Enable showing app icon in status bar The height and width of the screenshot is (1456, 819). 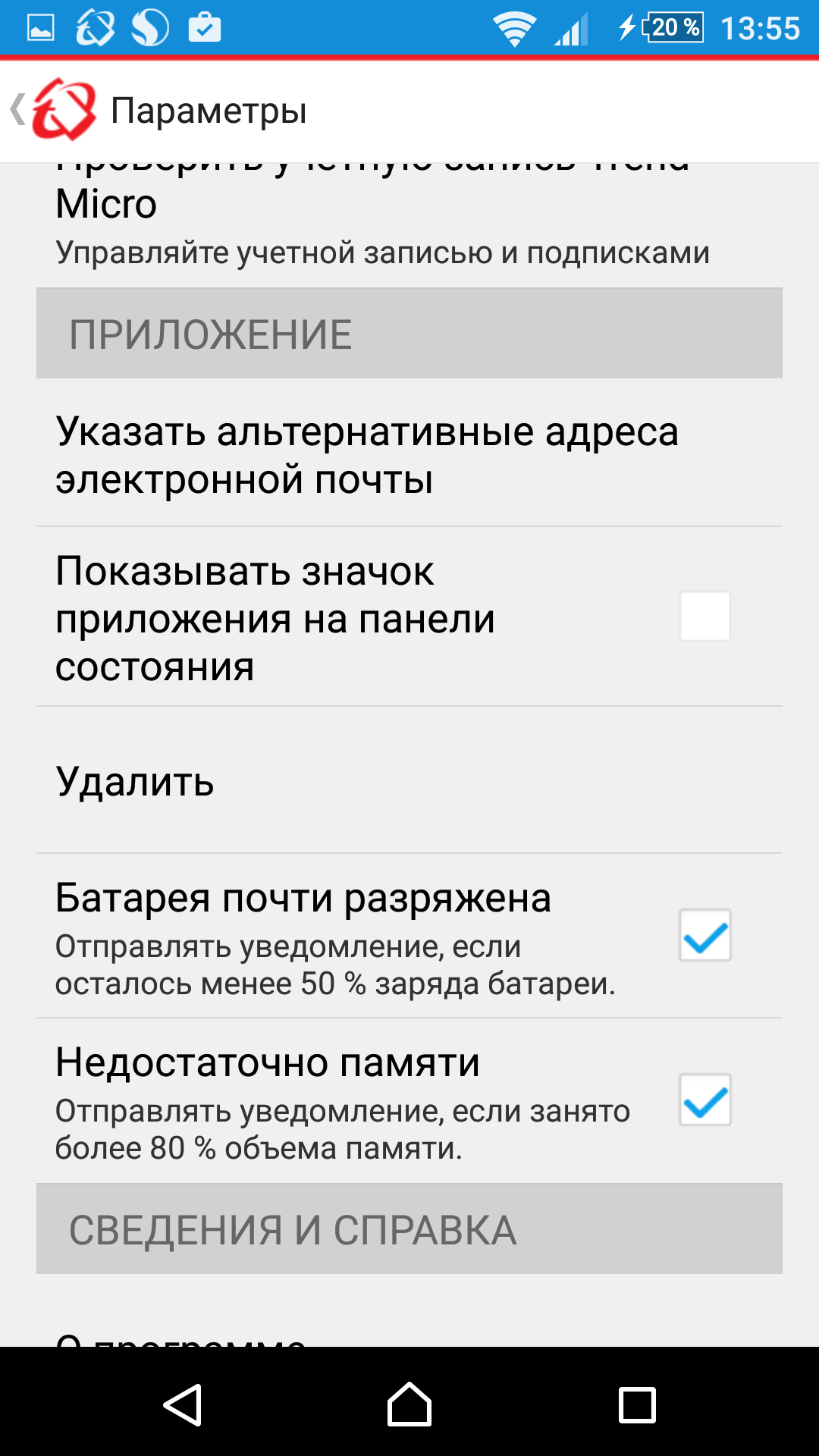tap(704, 617)
